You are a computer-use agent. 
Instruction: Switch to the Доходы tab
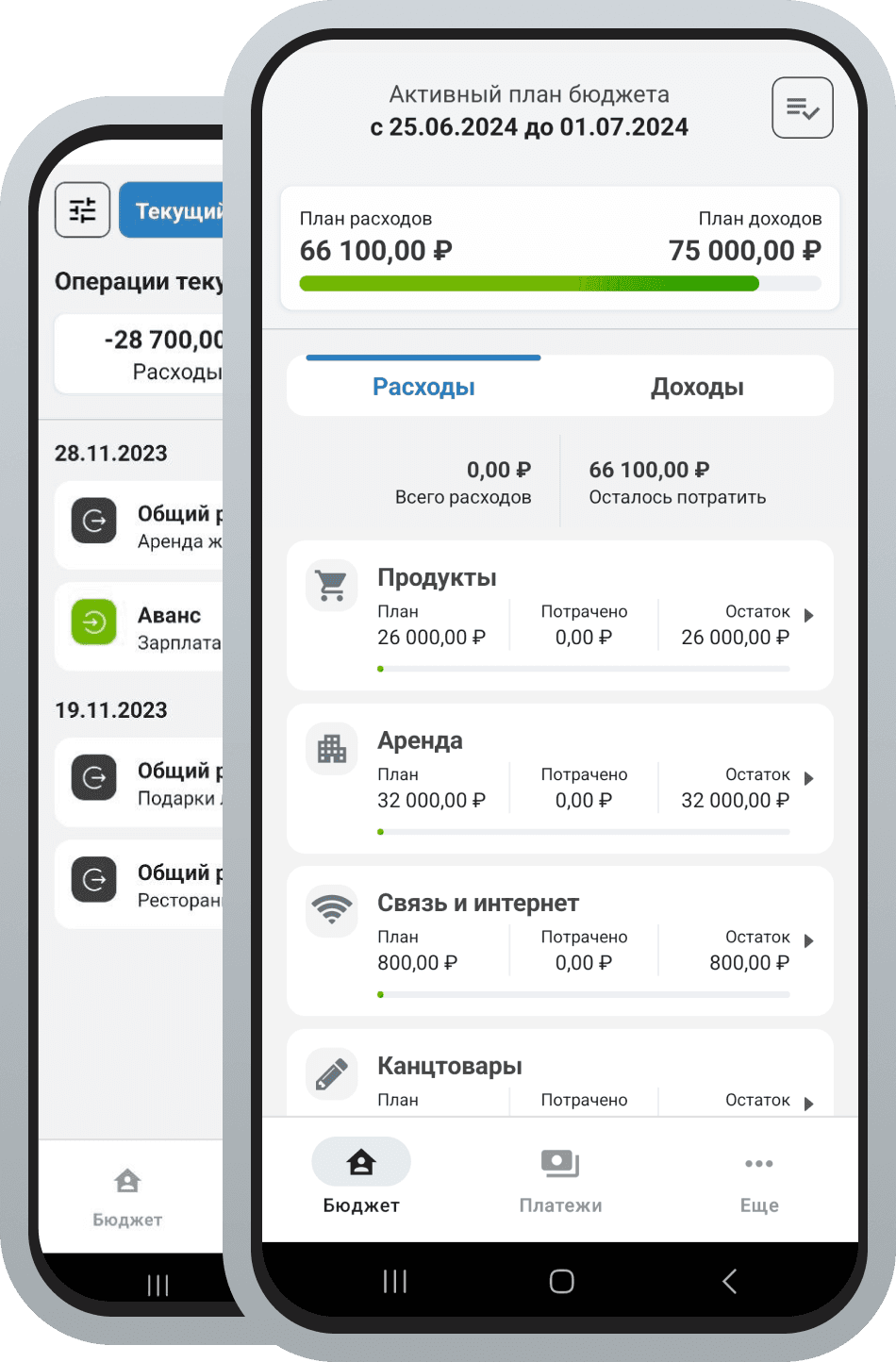[697, 386]
